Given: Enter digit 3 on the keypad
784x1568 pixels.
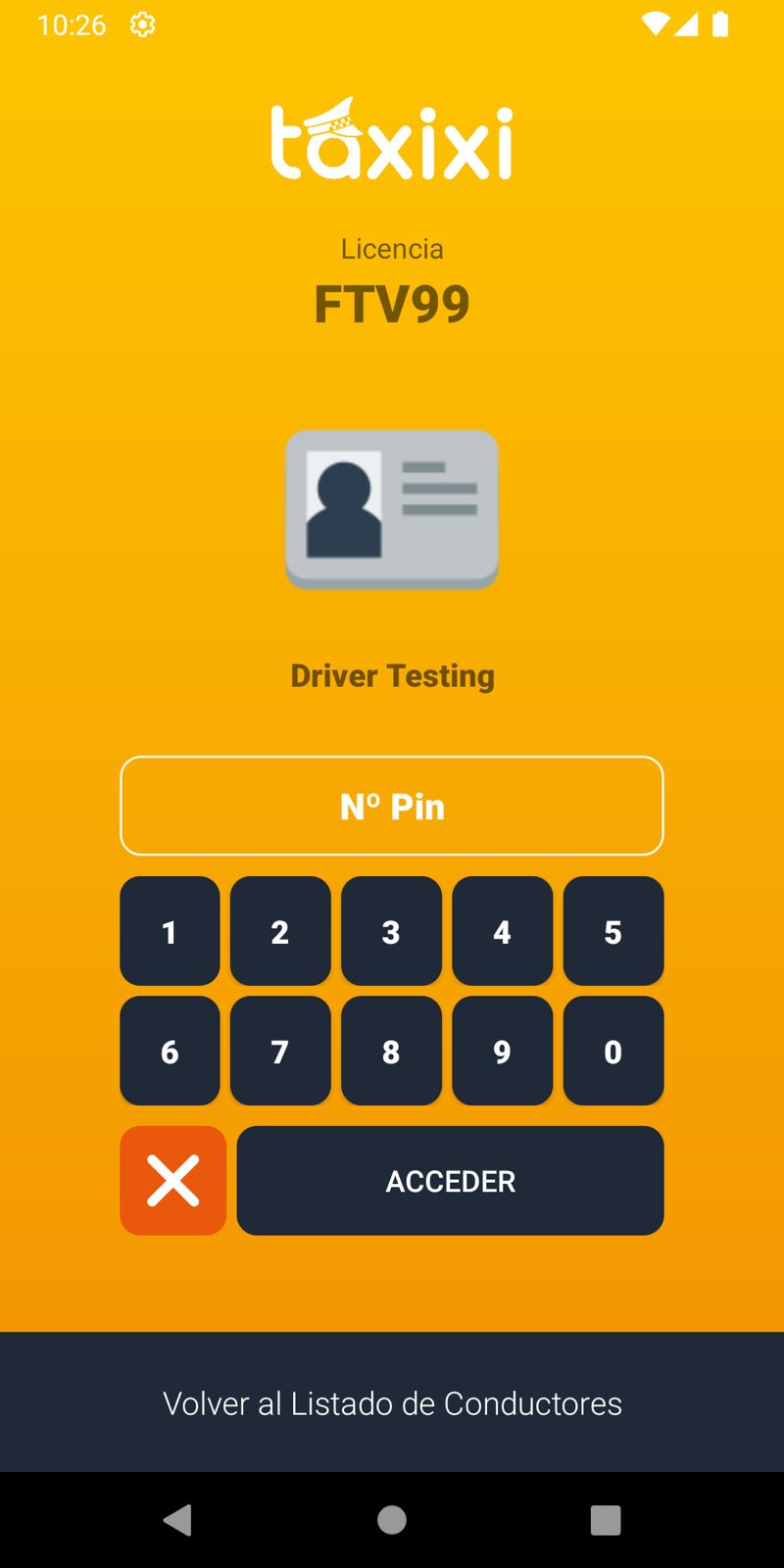Looking at the screenshot, I should point(391,931).
